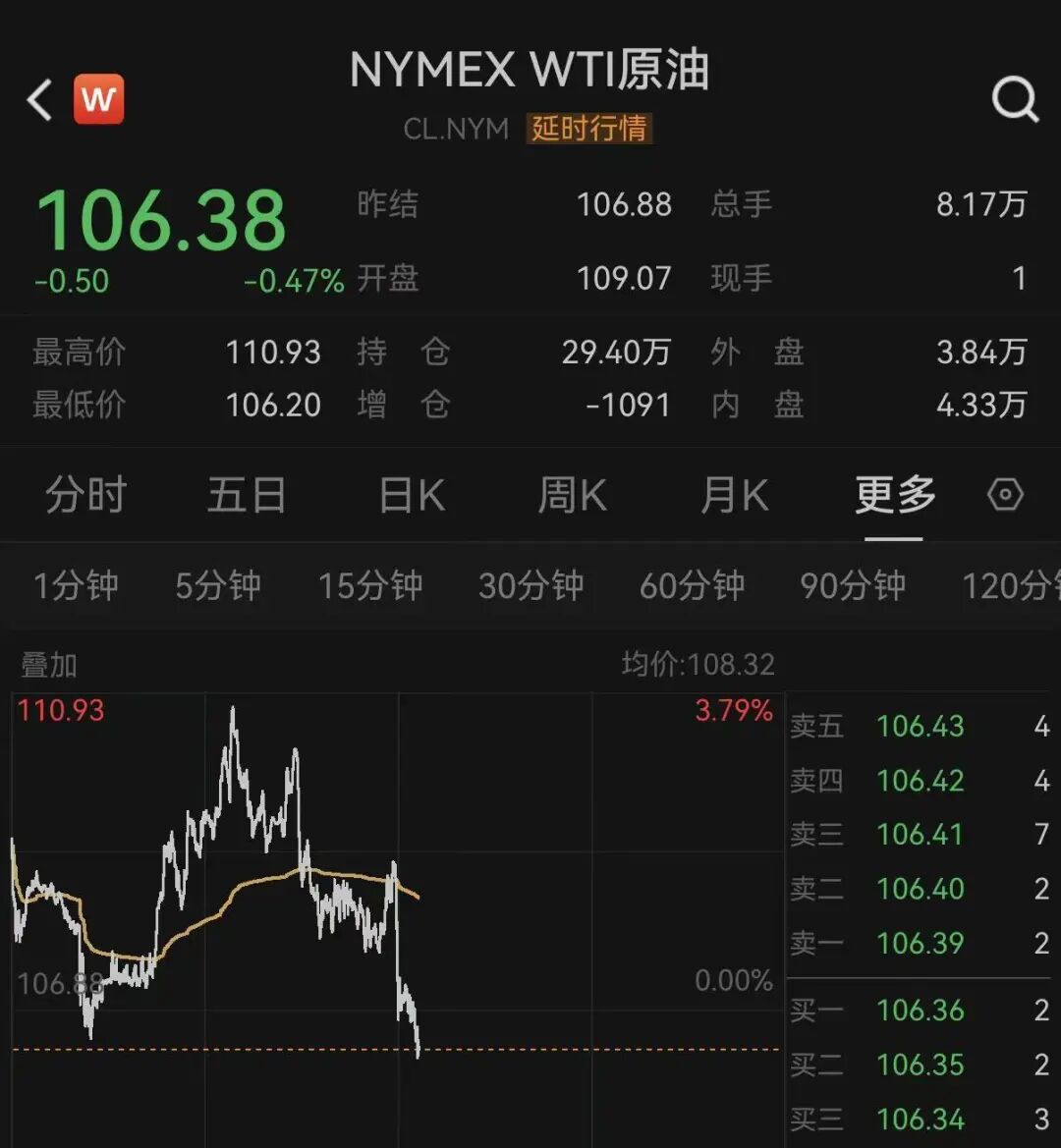Switch to the 分时 chart tab
This screenshot has height=1148, width=1061.
pos(86,496)
